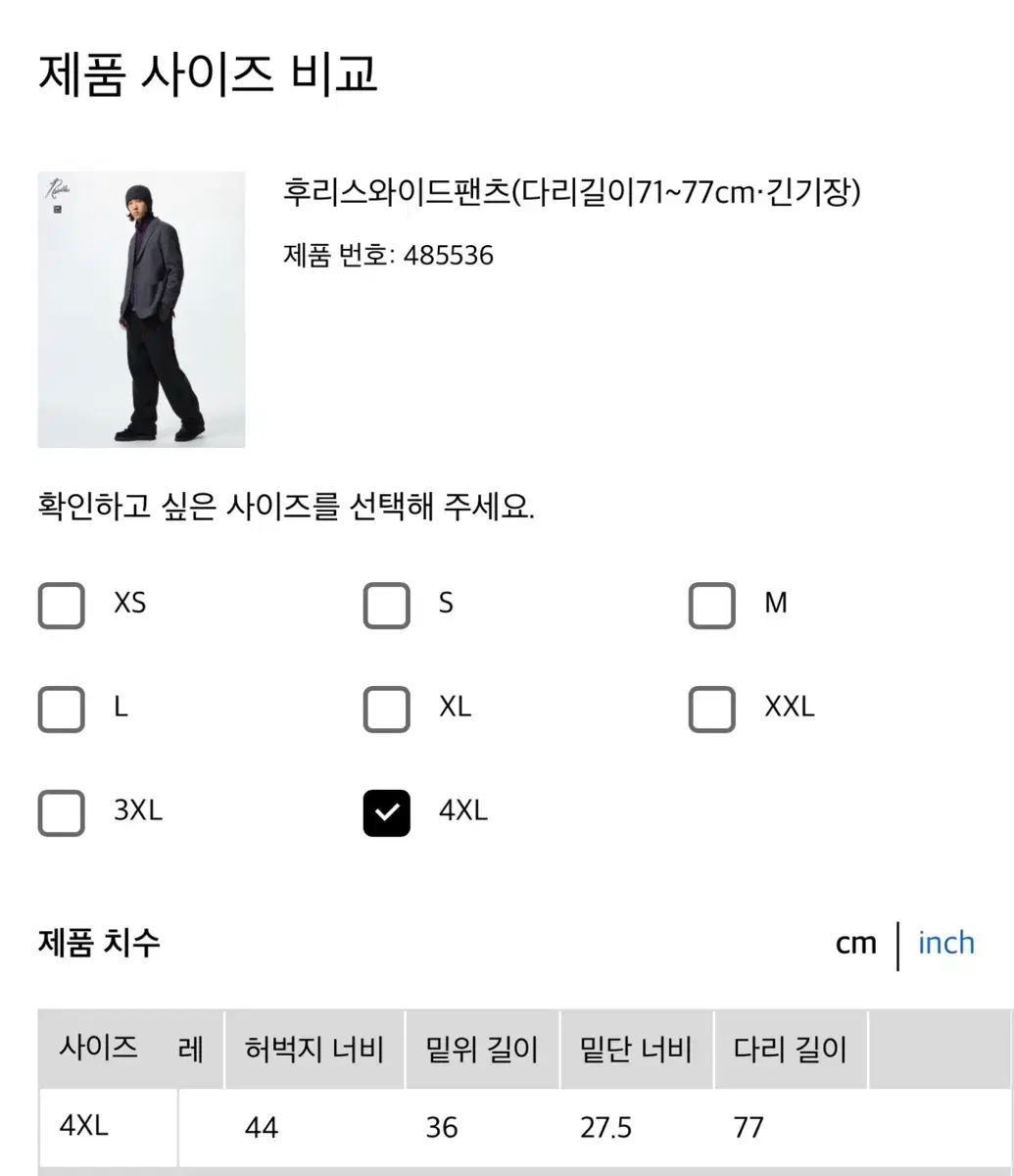Check the XL size option
1014x1176 pixels.
[x=386, y=709]
